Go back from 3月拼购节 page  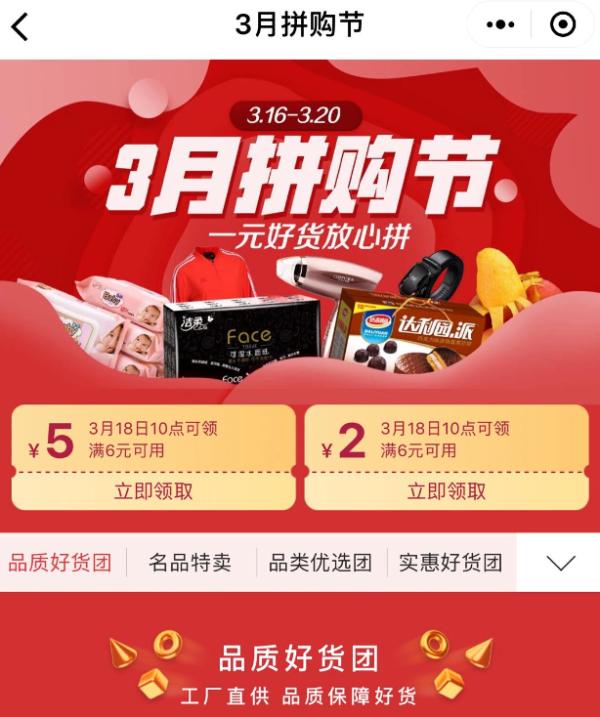20,26
